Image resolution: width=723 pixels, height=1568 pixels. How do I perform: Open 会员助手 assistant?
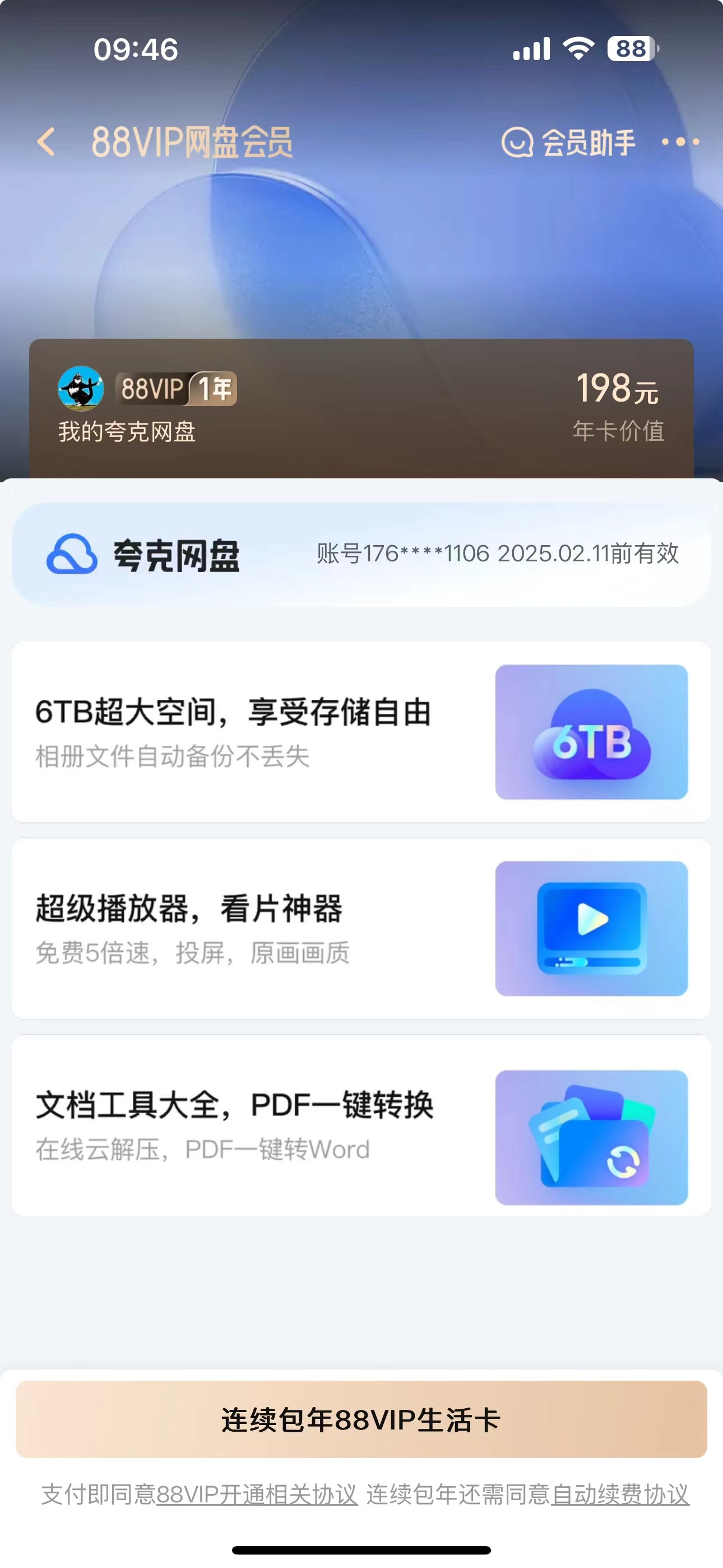568,142
